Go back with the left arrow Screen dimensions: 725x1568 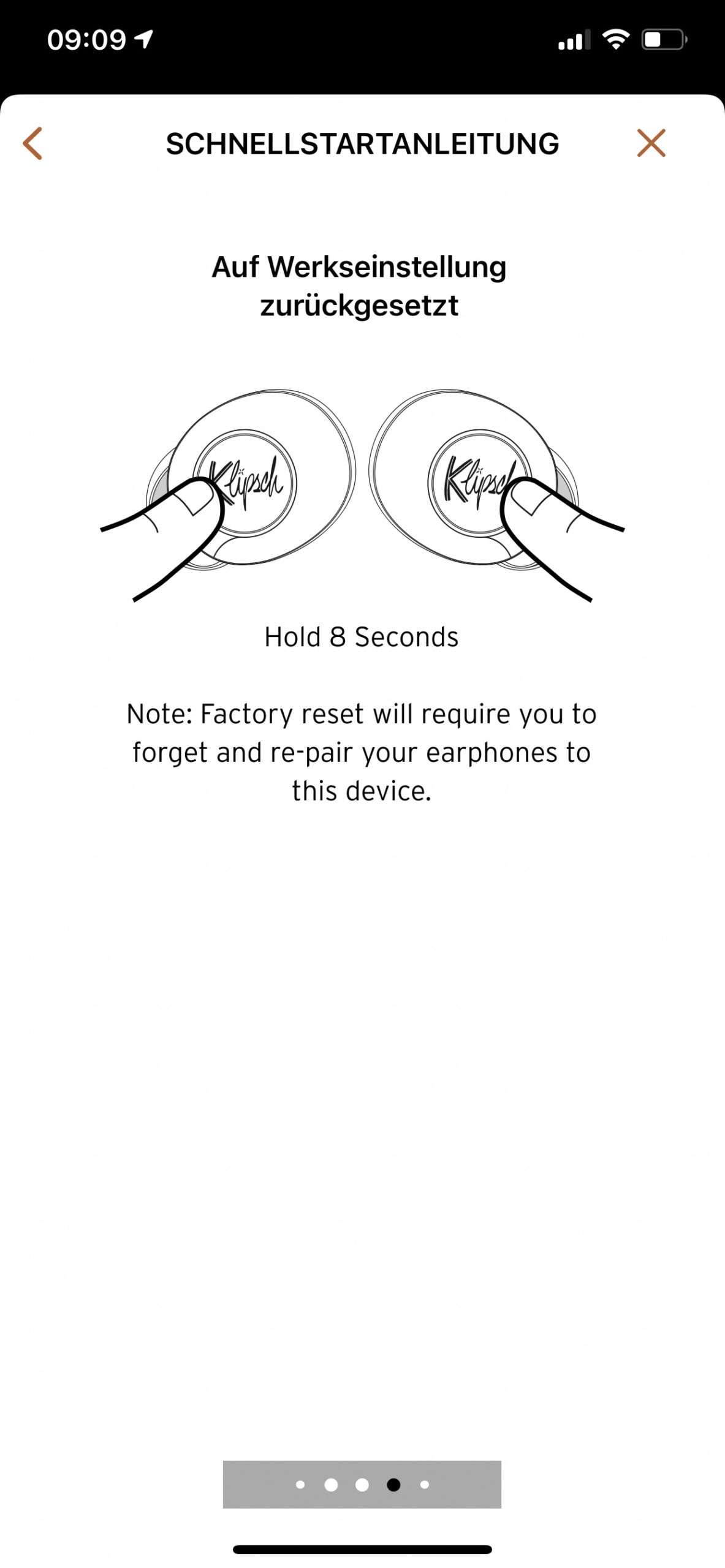[x=32, y=143]
